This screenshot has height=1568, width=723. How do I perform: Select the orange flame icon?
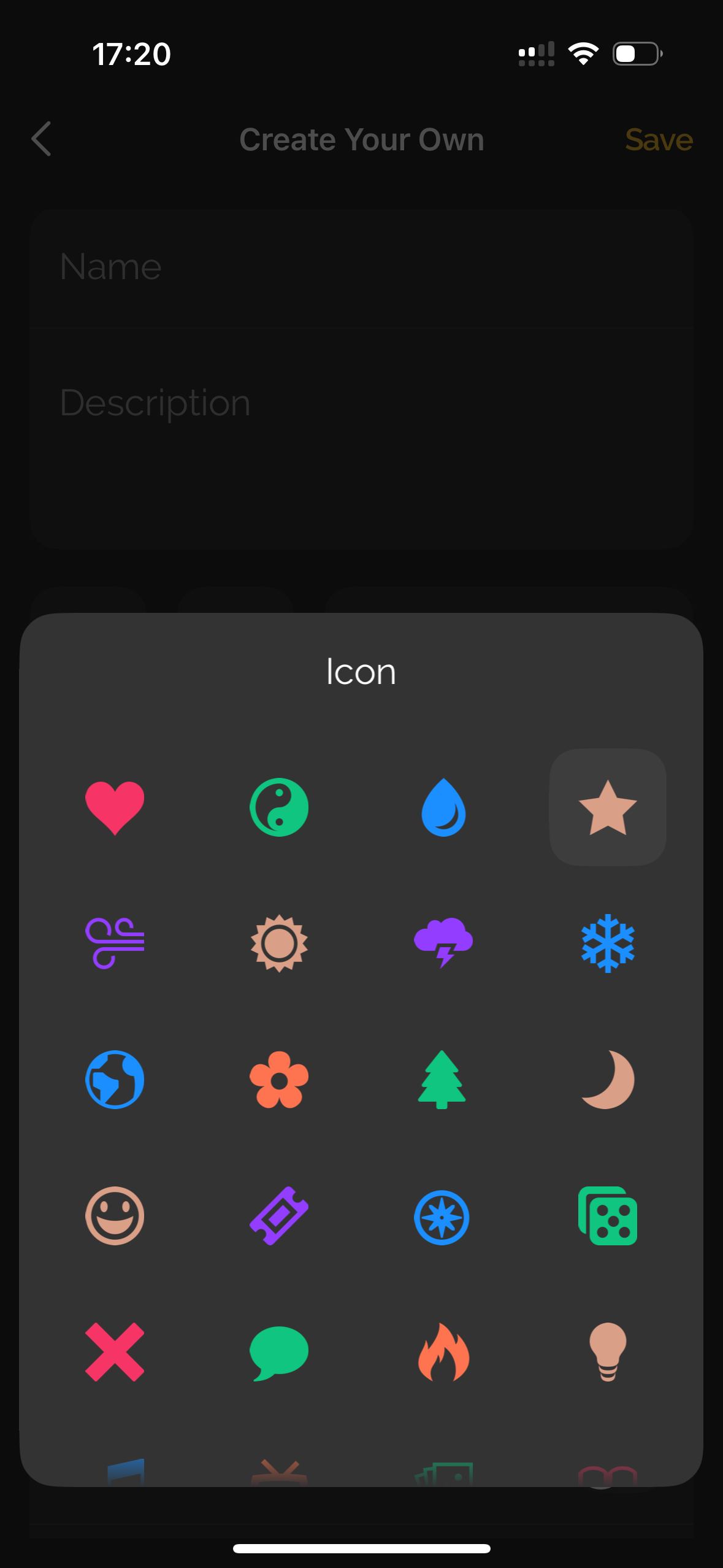point(443,1352)
